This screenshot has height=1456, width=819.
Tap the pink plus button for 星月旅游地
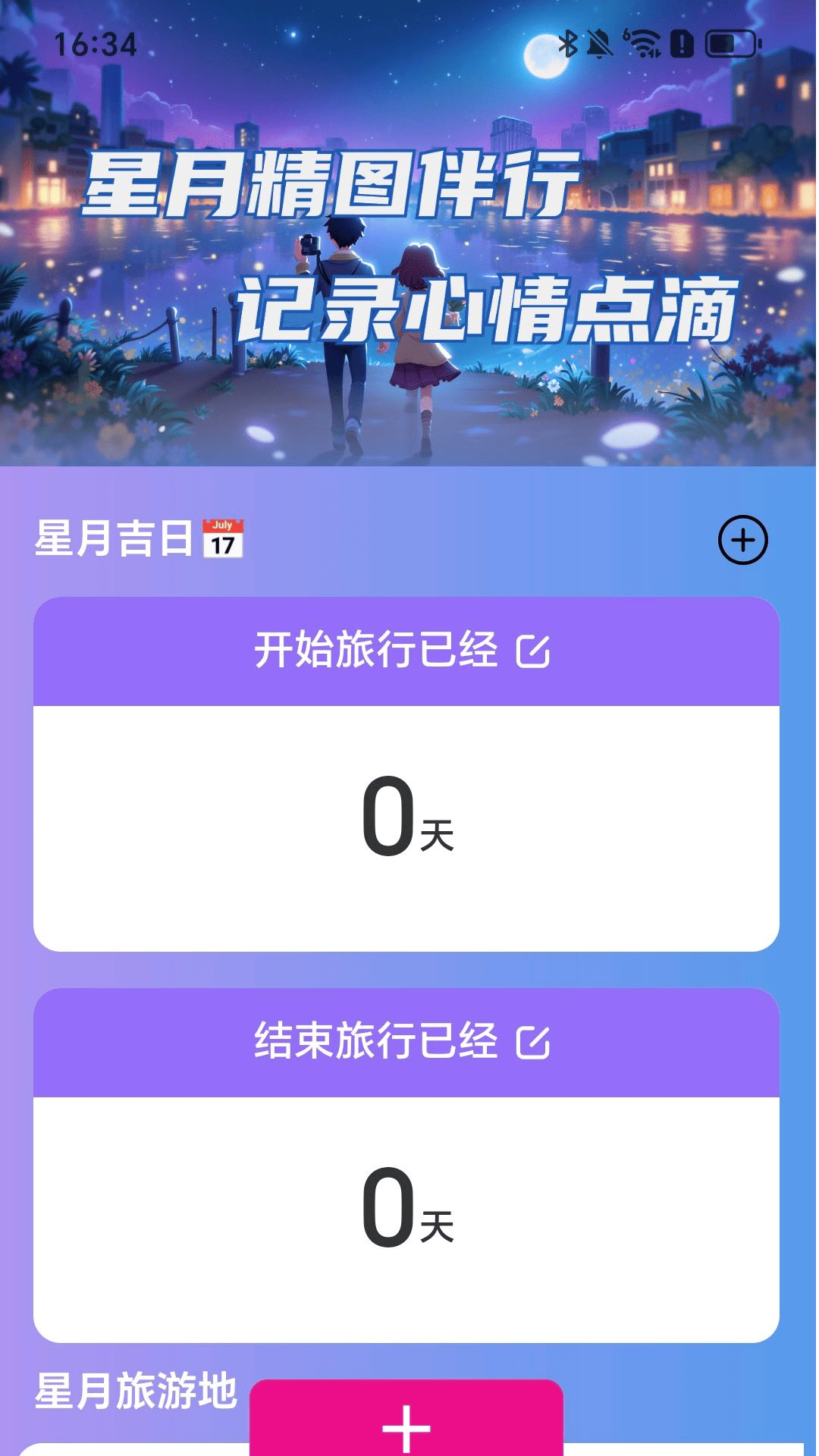[x=406, y=1418]
